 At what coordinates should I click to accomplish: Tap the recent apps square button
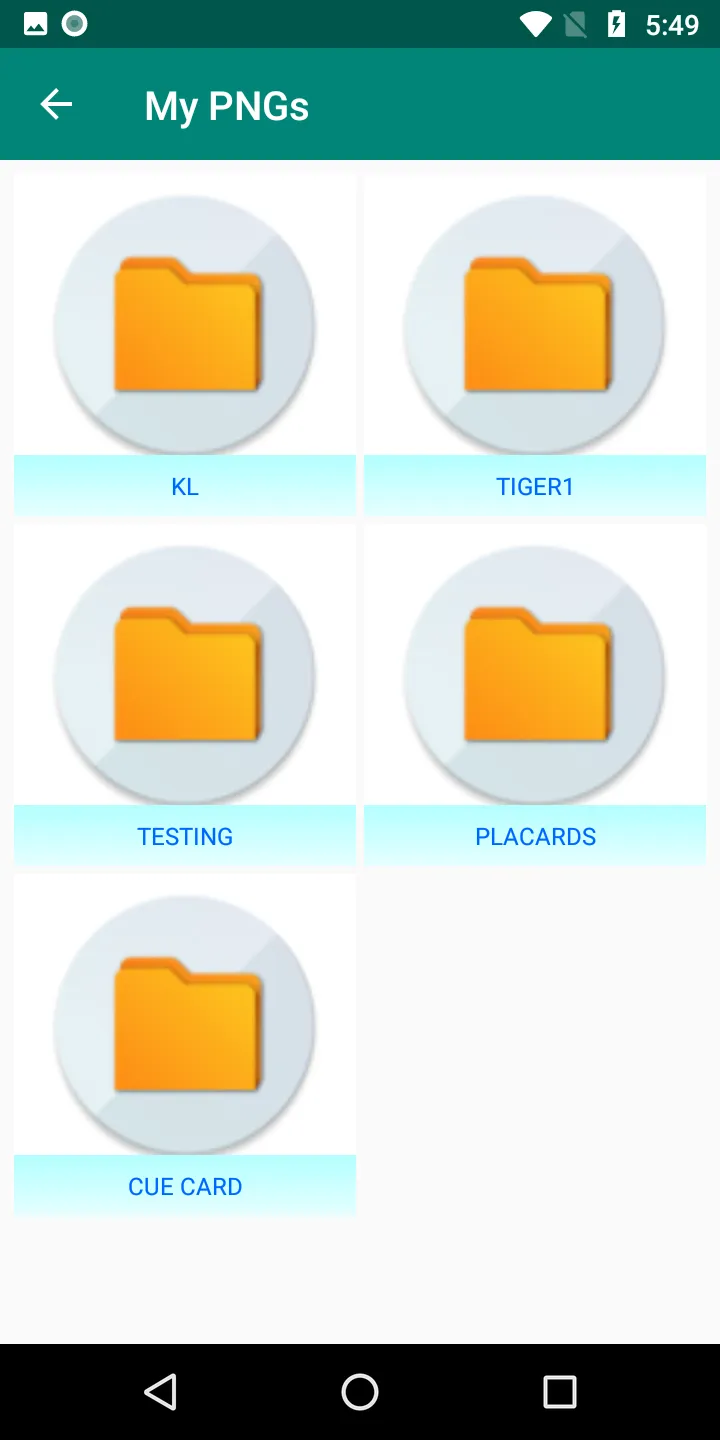coord(560,1391)
